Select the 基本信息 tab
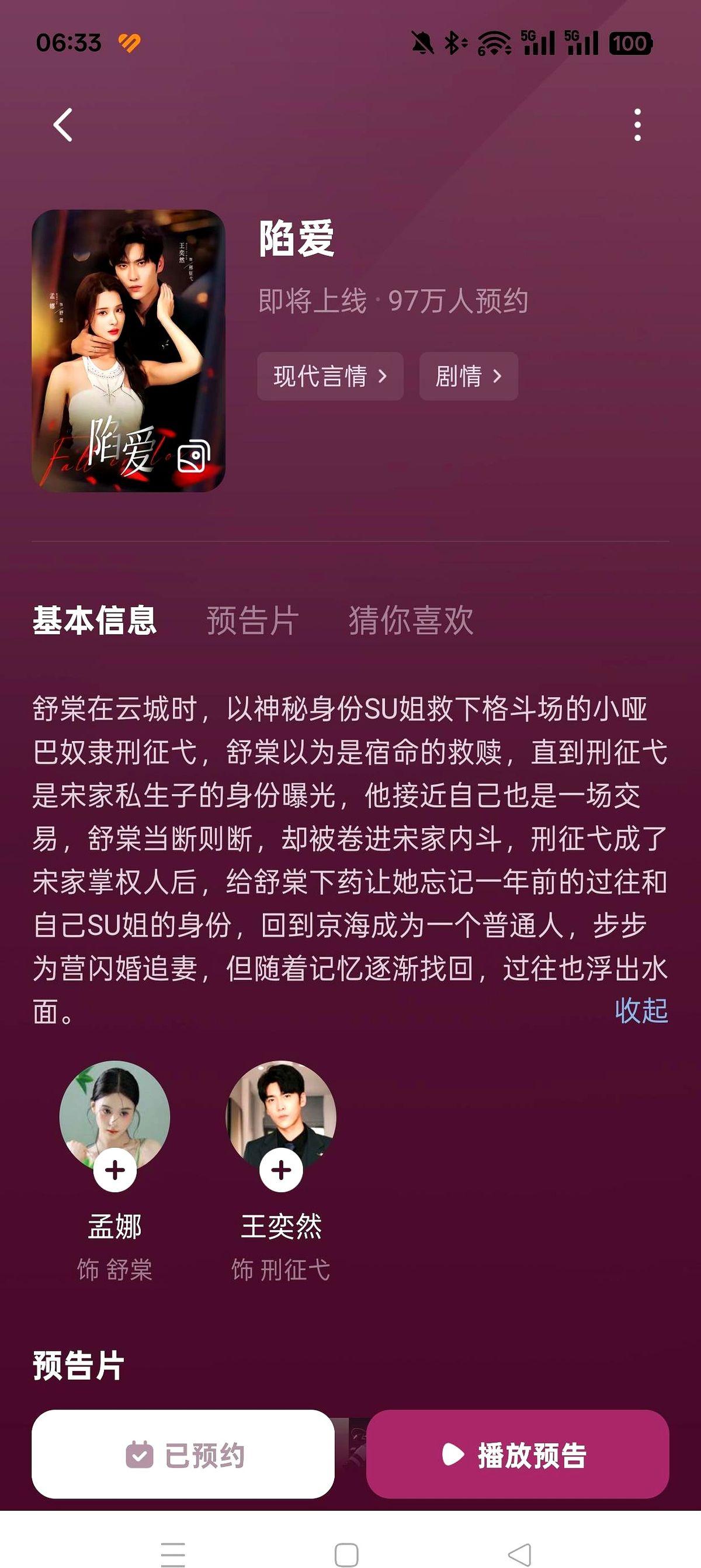 point(95,620)
